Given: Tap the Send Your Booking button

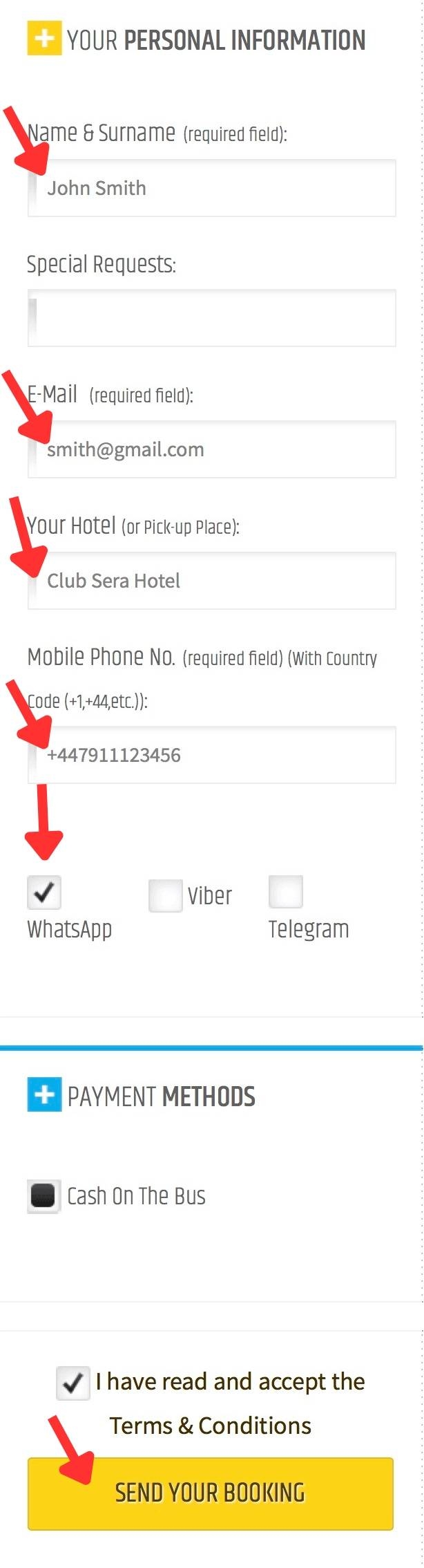Looking at the screenshot, I should [210, 1494].
